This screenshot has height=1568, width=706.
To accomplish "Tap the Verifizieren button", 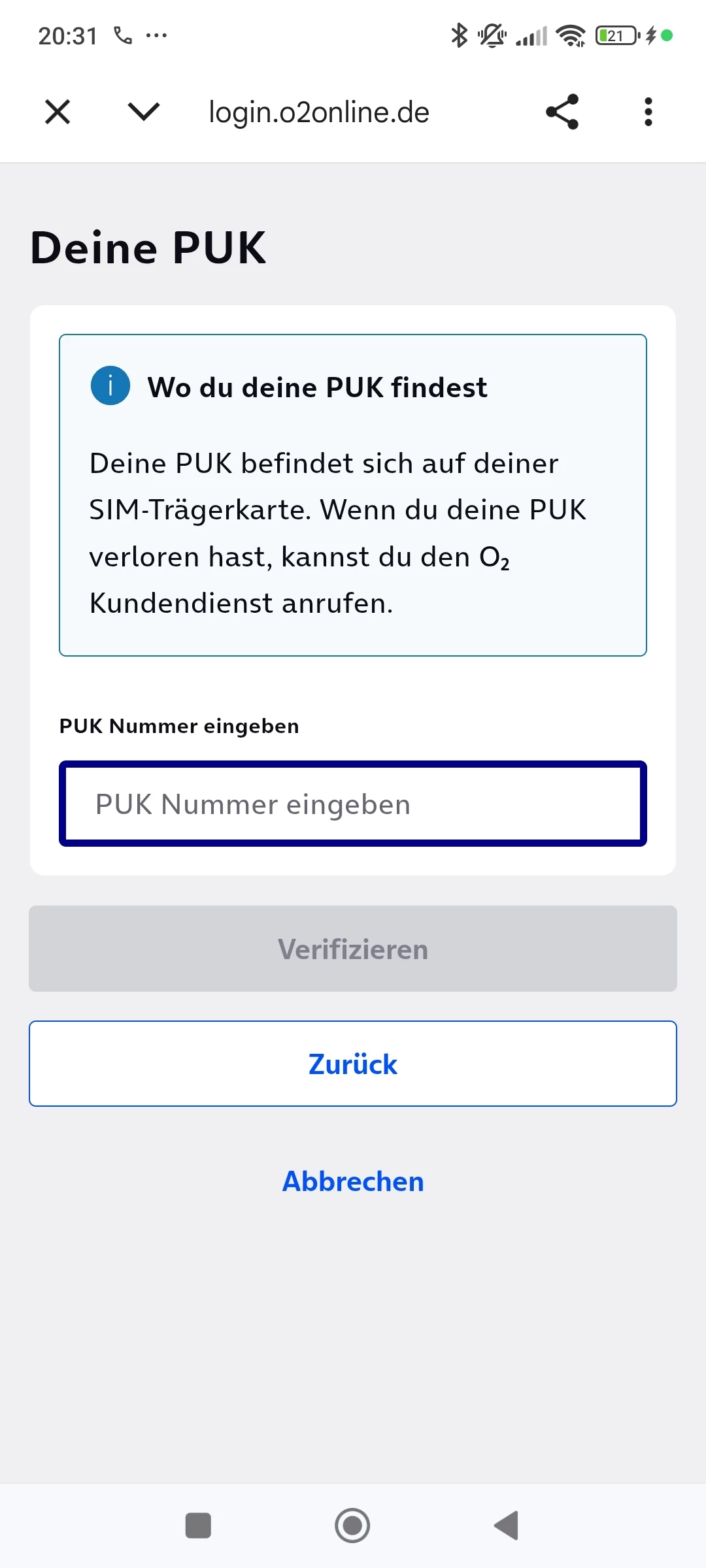I will [353, 949].
